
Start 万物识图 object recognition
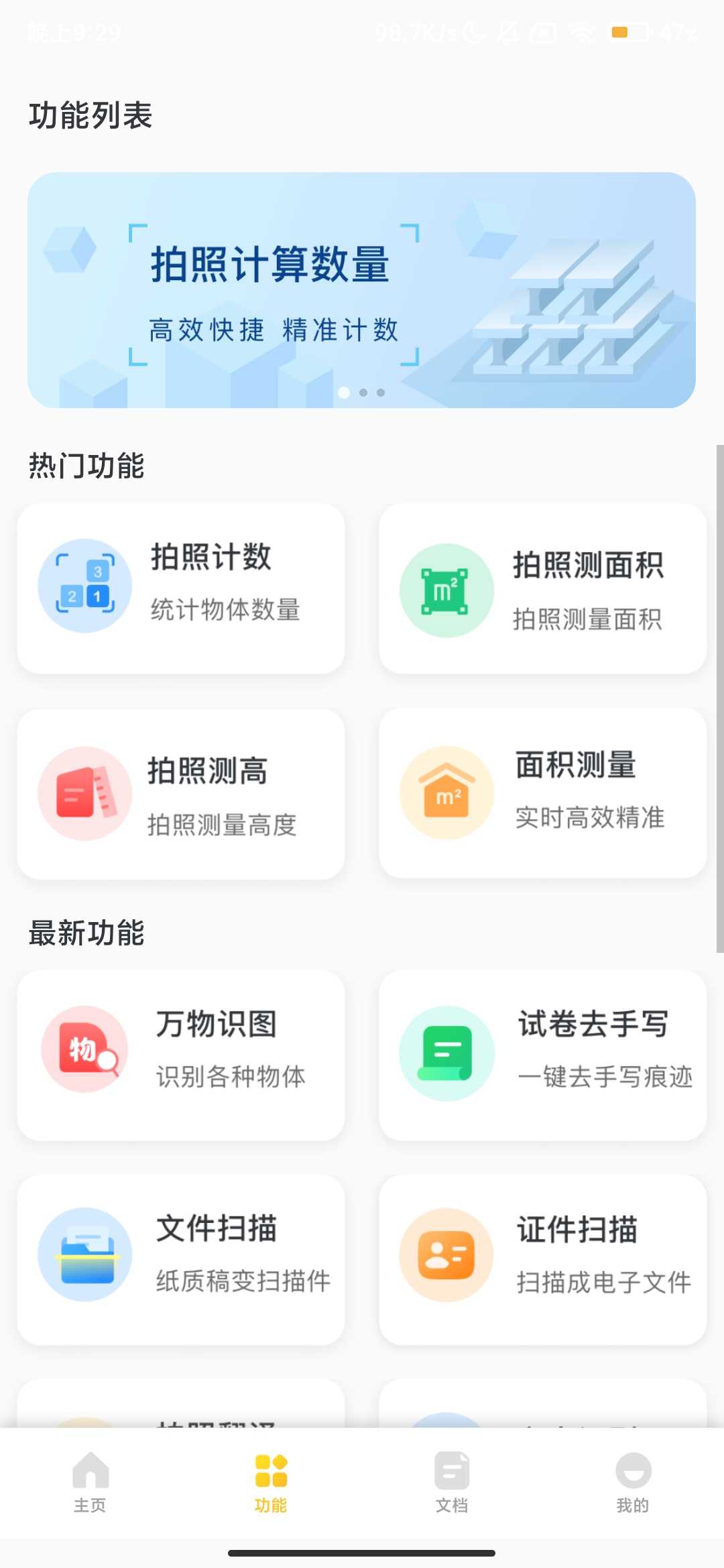181,1055
